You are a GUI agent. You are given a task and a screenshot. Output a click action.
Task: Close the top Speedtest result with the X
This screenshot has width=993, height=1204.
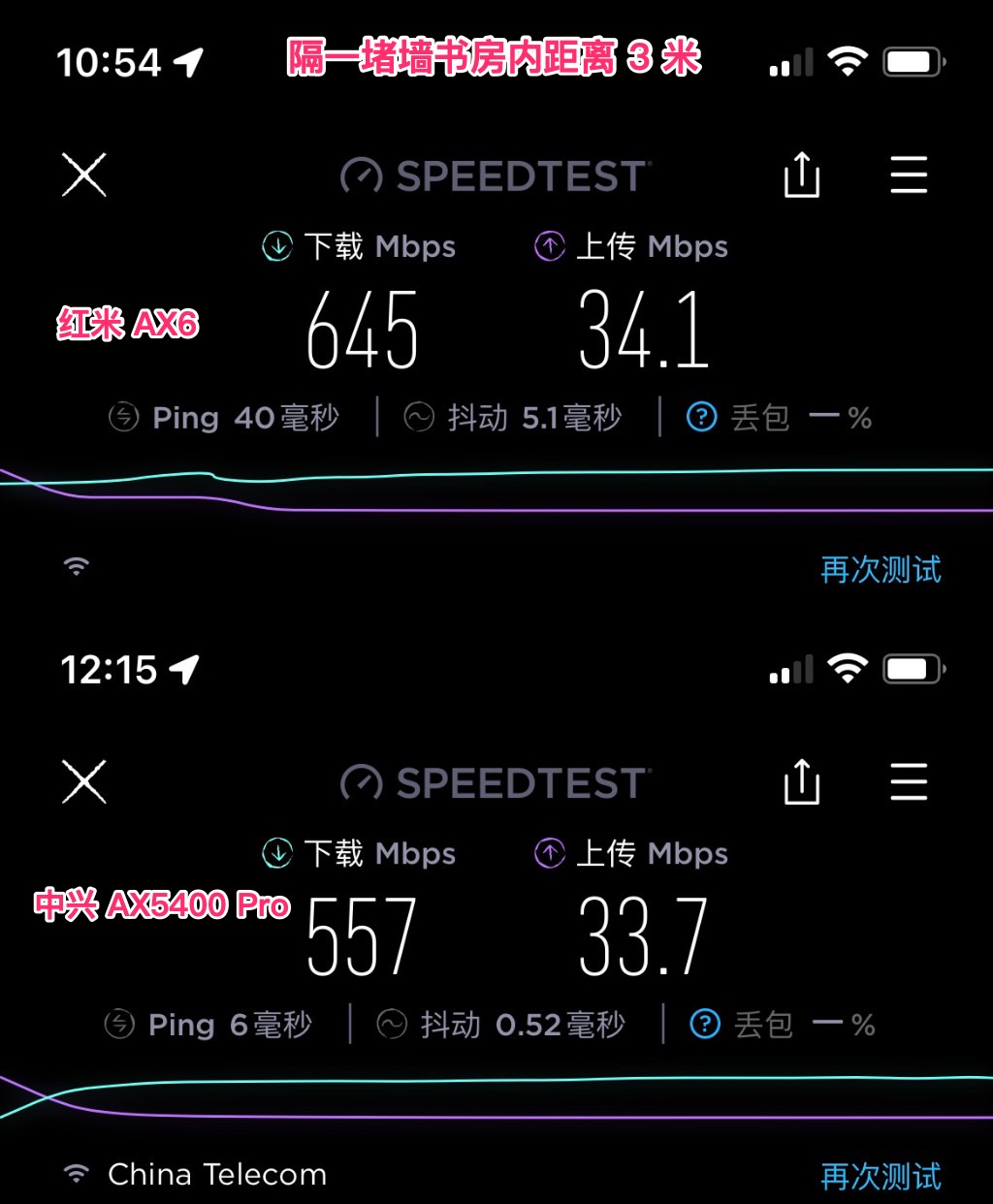tap(83, 175)
